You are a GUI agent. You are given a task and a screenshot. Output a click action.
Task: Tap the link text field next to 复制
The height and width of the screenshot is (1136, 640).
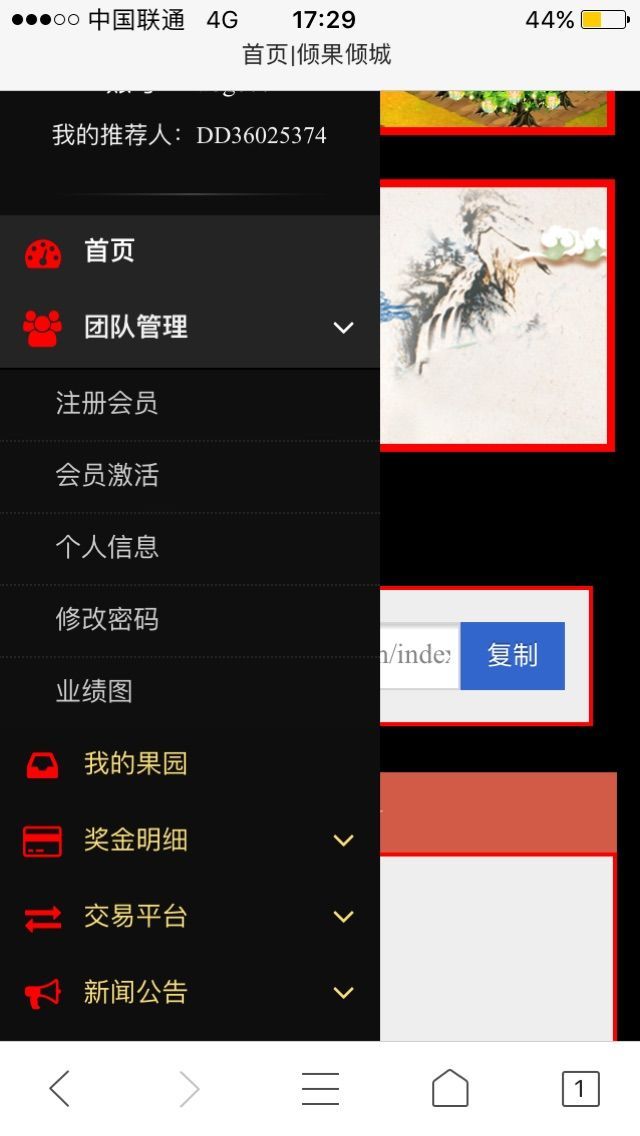coord(420,656)
